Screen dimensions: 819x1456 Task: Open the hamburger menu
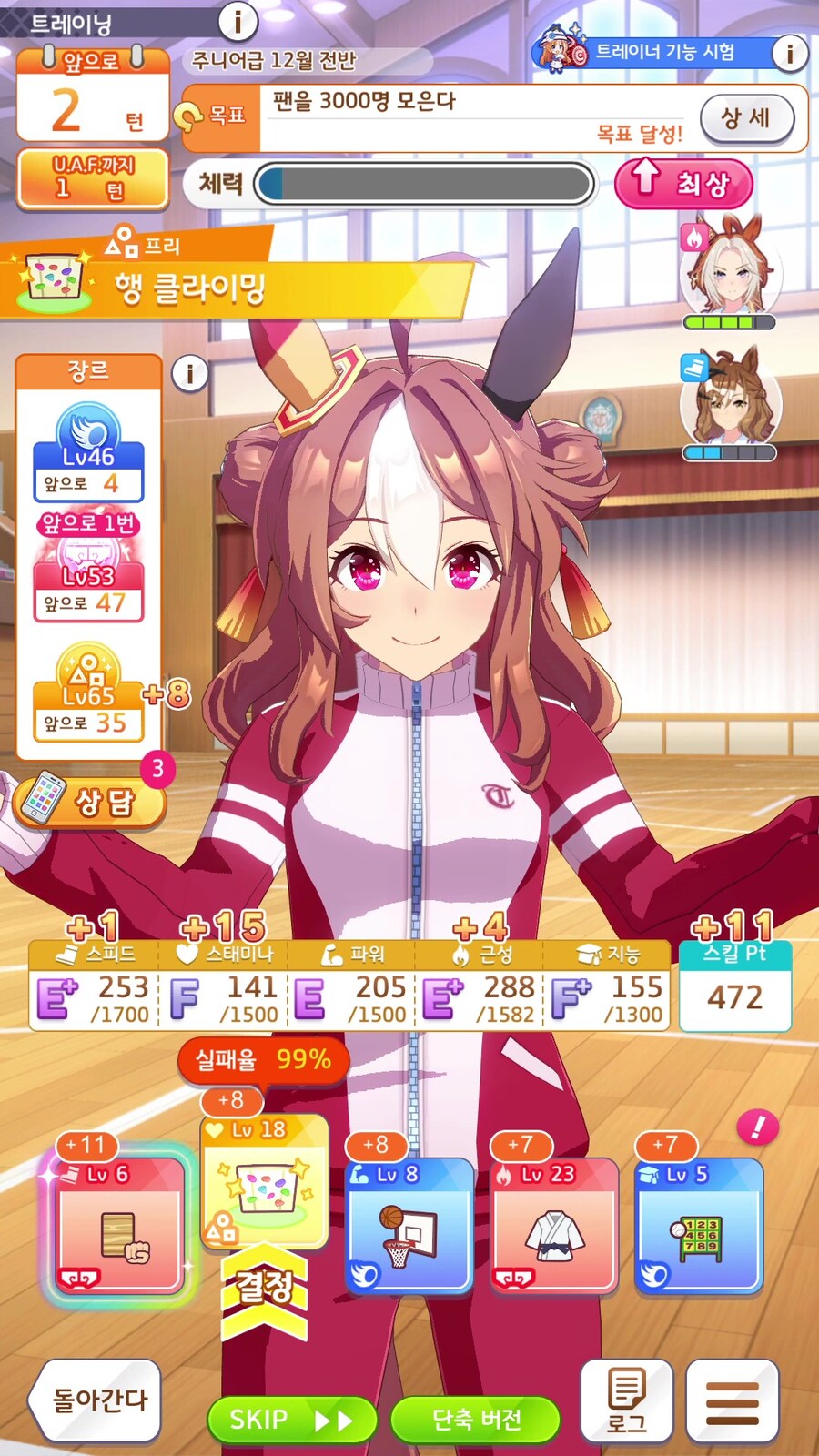pos(732,1400)
